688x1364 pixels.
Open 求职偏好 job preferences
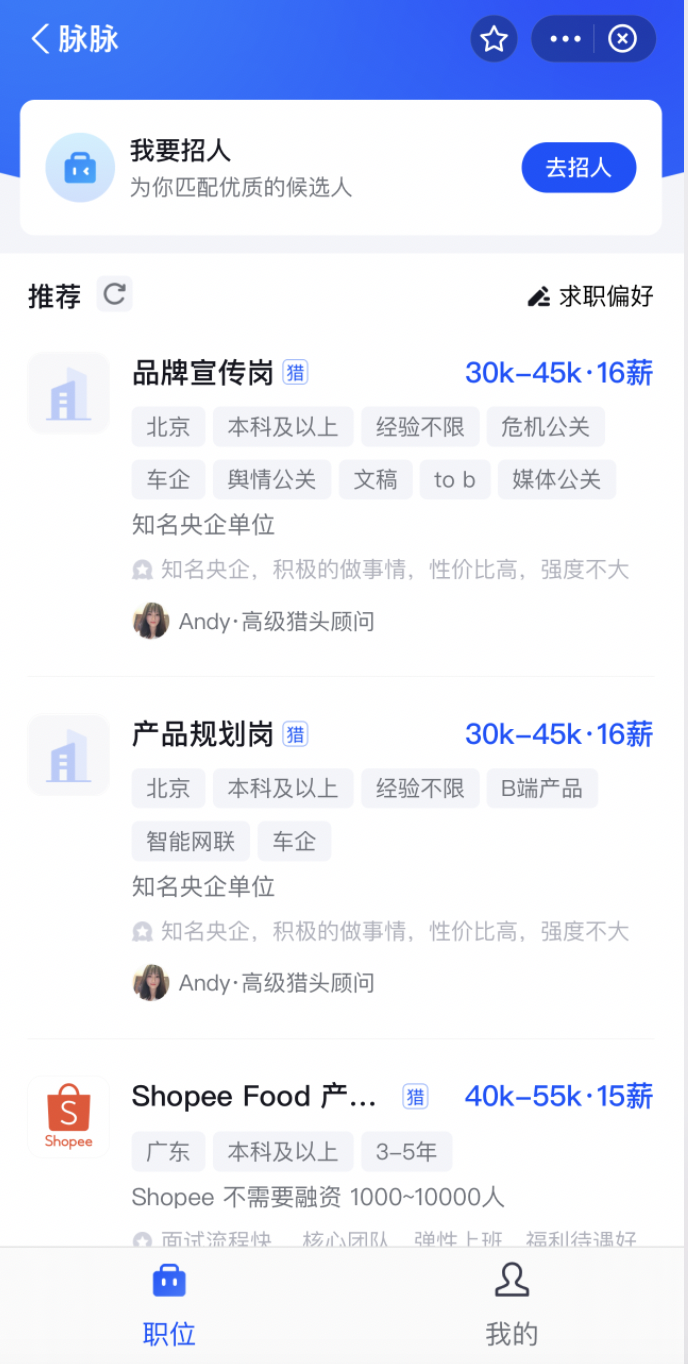[591, 296]
